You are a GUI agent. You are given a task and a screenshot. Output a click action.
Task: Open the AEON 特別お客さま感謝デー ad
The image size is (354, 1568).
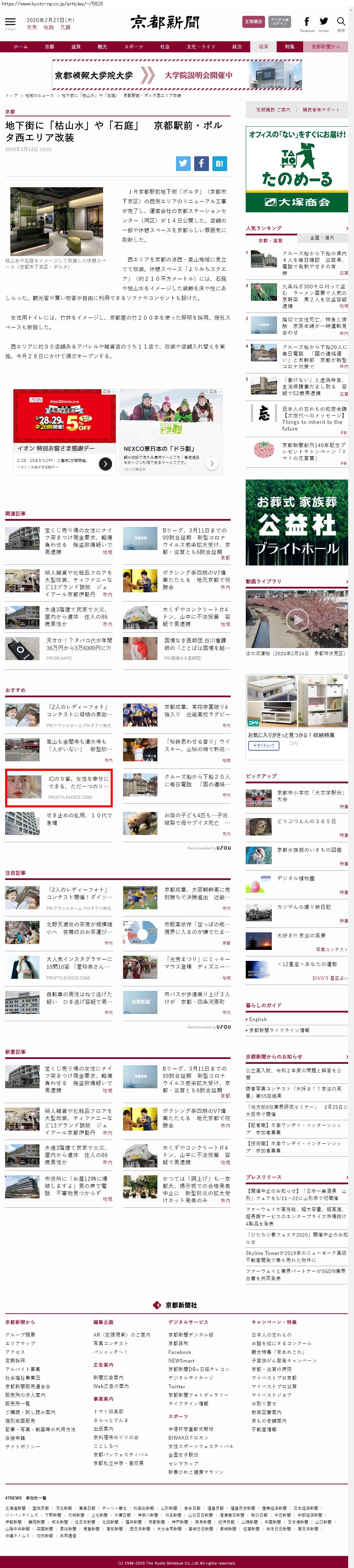coord(65,431)
